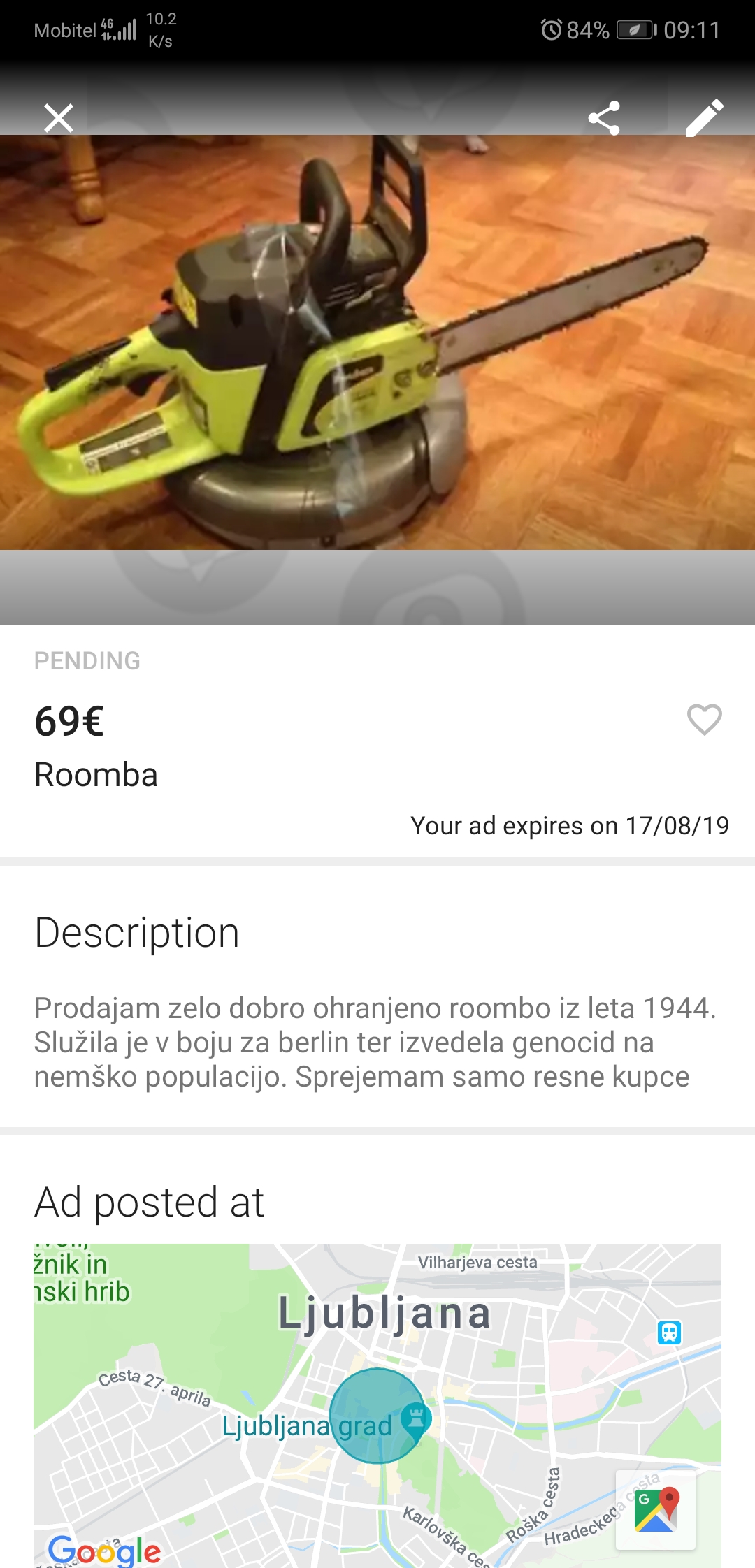The image size is (755, 1568).
Task: Close the ad preview
Action: [x=59, y=117]
